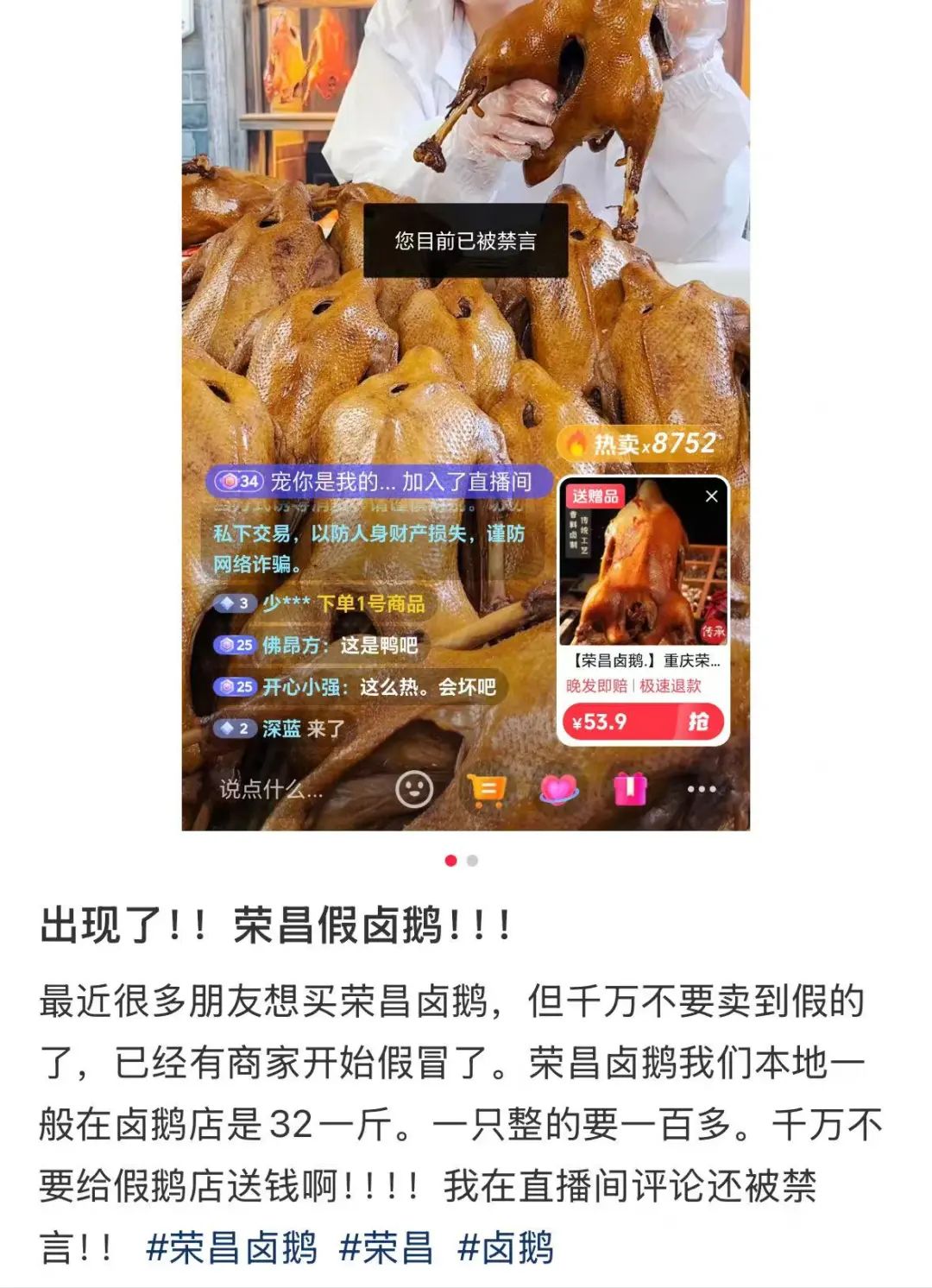Tap the 您目前已被禁言 muted notice
The image size is (932, 1288).
tap(466, 237)
